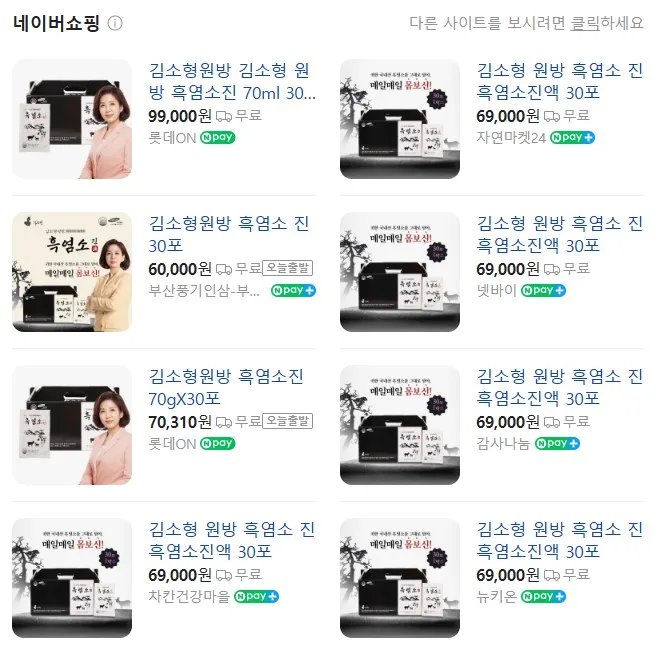Image resolution: width=660 pixels, height=655 pixels.
Task: Open the product image of the 99,000원 롯데ON item
Action: point(72,119)
